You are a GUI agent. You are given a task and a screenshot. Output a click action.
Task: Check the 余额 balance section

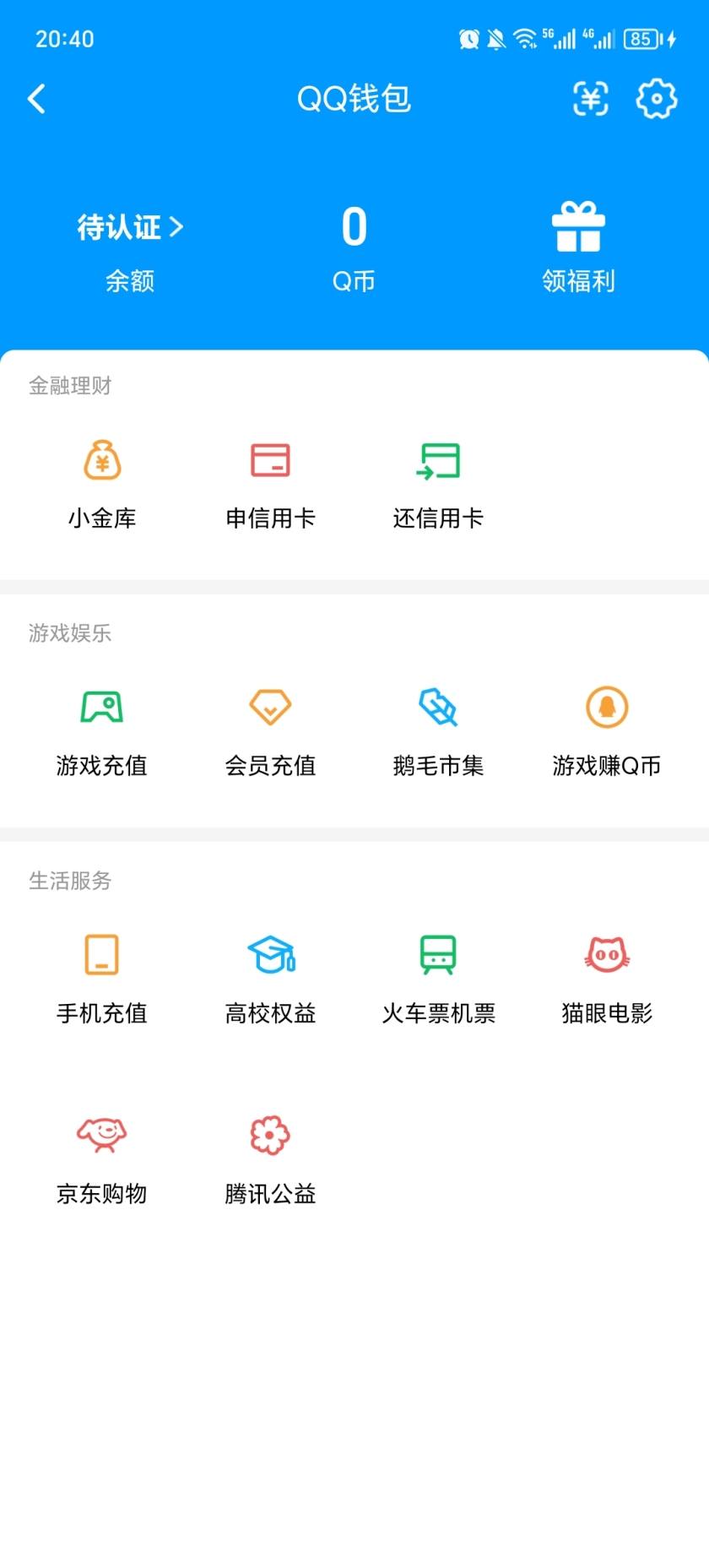[128, 281]
